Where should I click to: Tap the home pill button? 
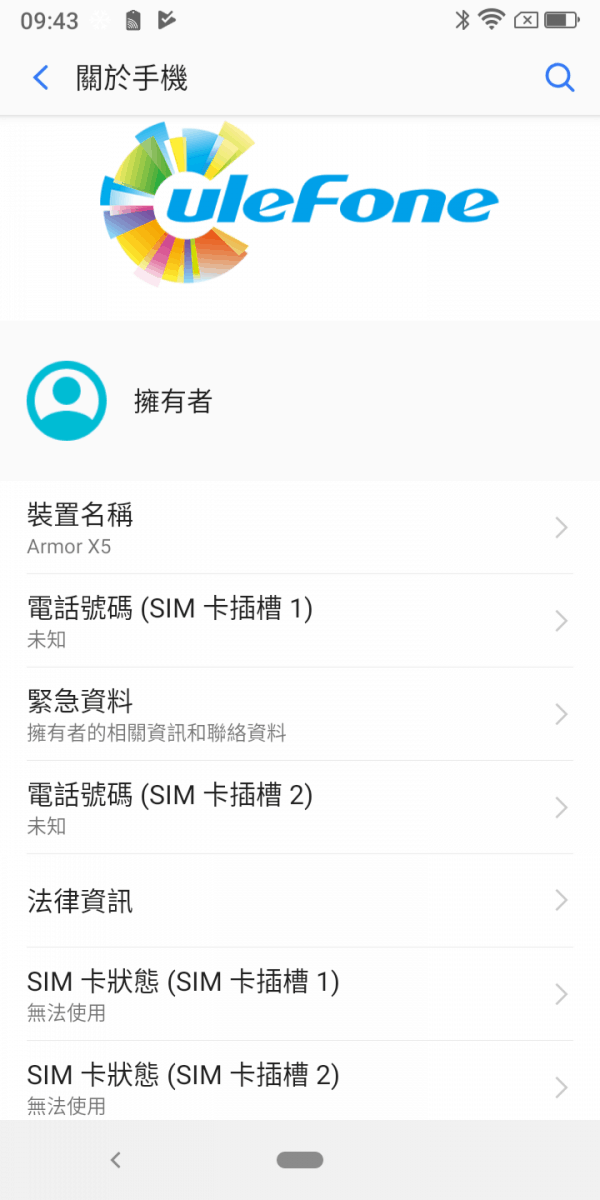coord(300,1160)
